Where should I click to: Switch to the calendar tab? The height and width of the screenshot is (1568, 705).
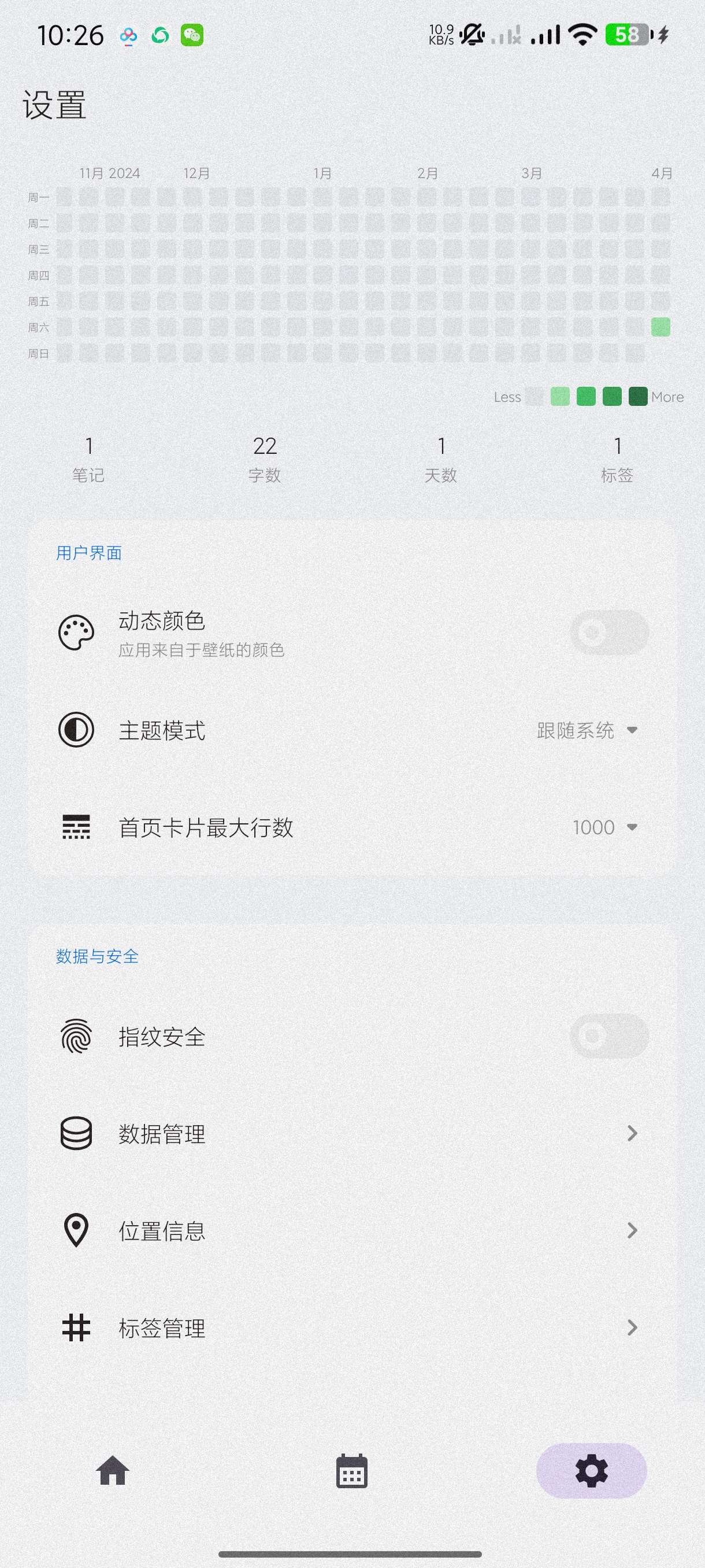coord(351,1471)
